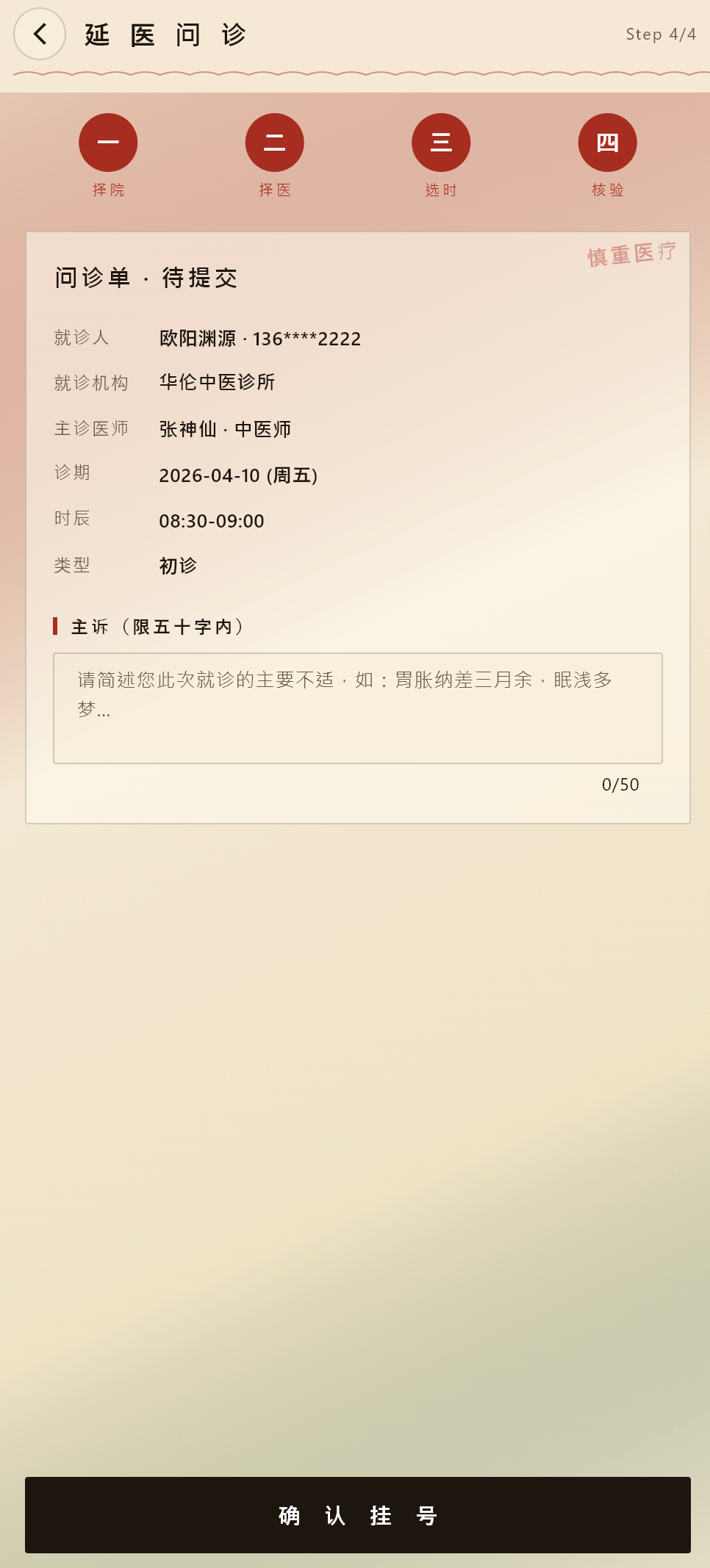This screenshot has width=710, height=1568.
Task: Click the back arrow to return
Action: click(39, 34)
